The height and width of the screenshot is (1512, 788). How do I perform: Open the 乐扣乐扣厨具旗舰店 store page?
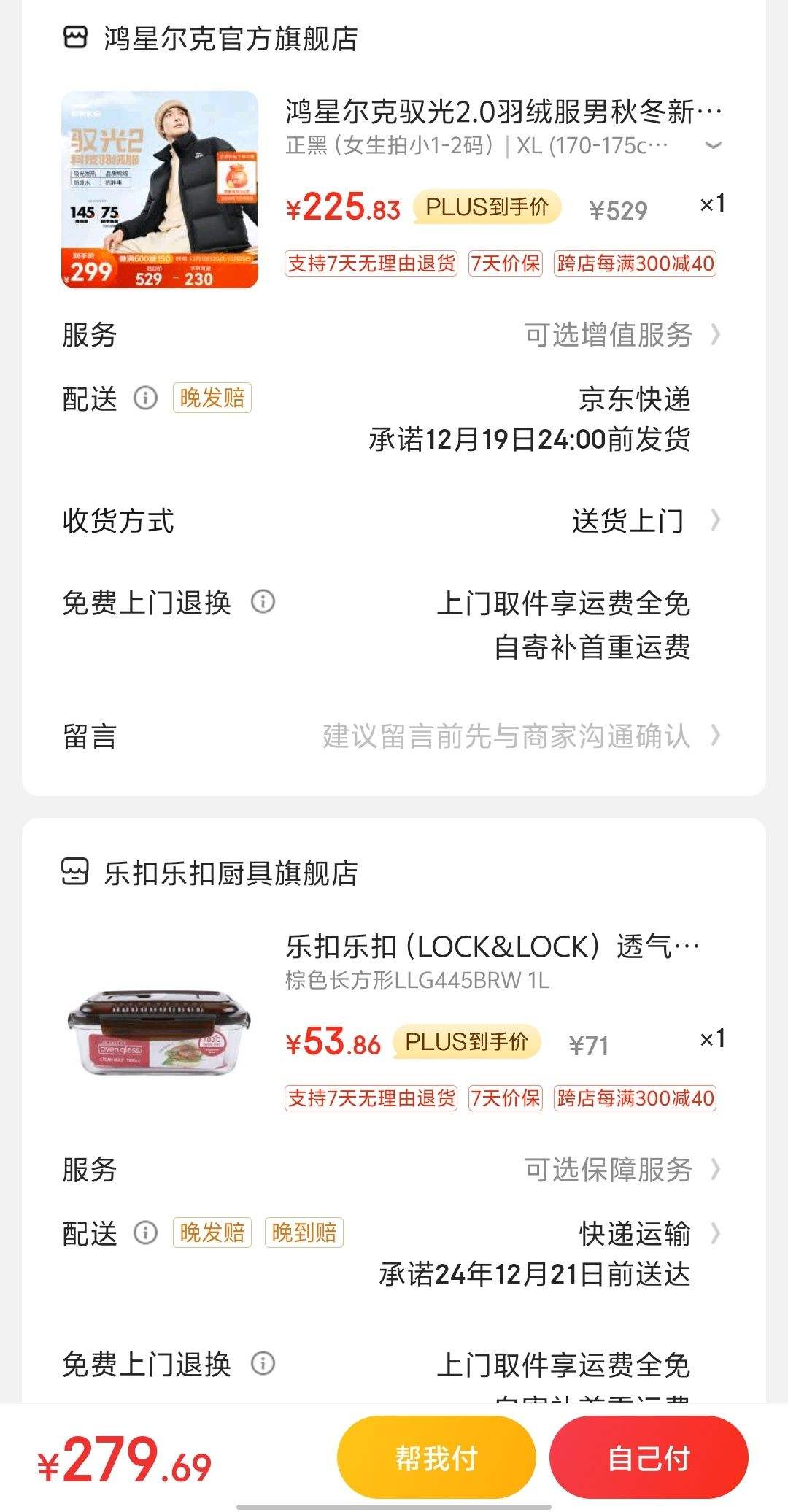click(x=230, y=873)
